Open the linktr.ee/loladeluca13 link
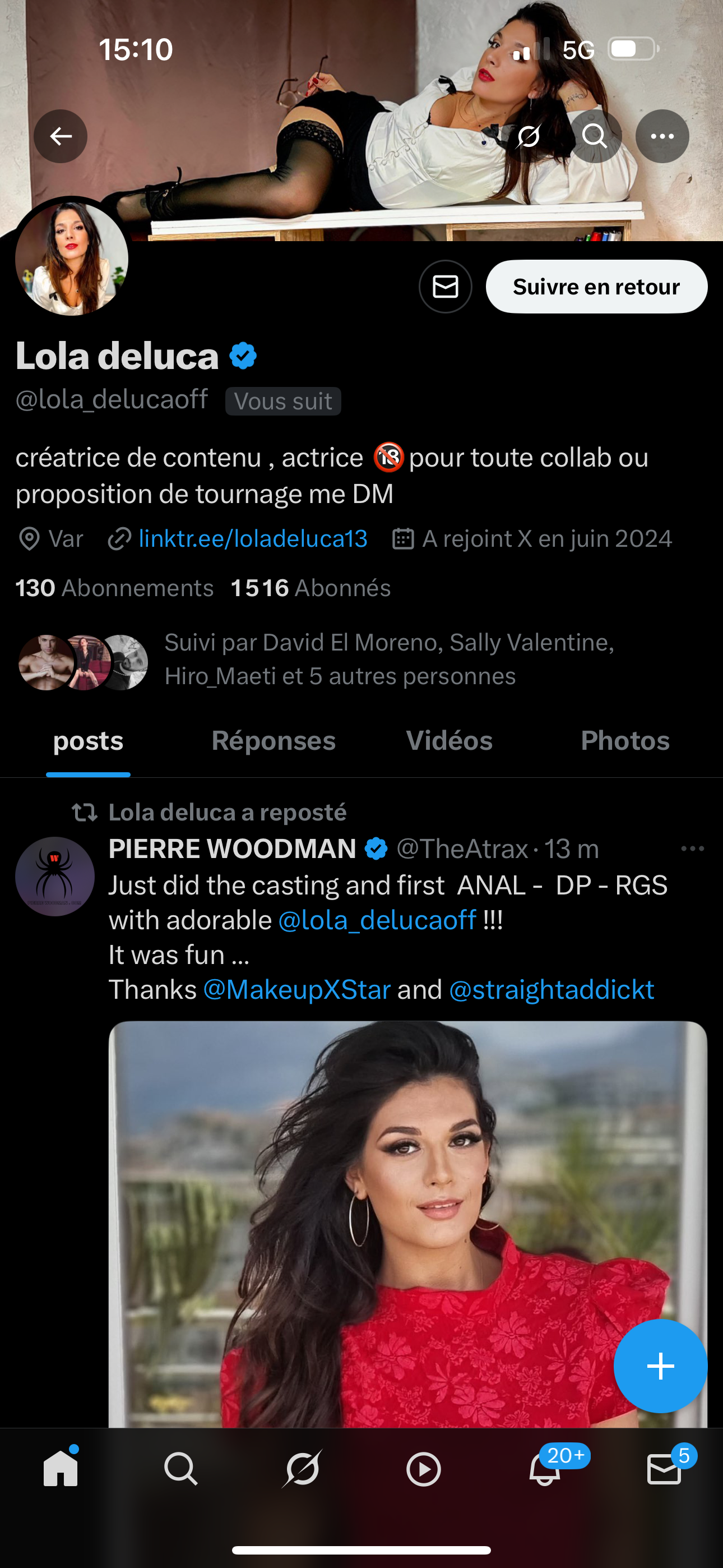 (253, 539)
